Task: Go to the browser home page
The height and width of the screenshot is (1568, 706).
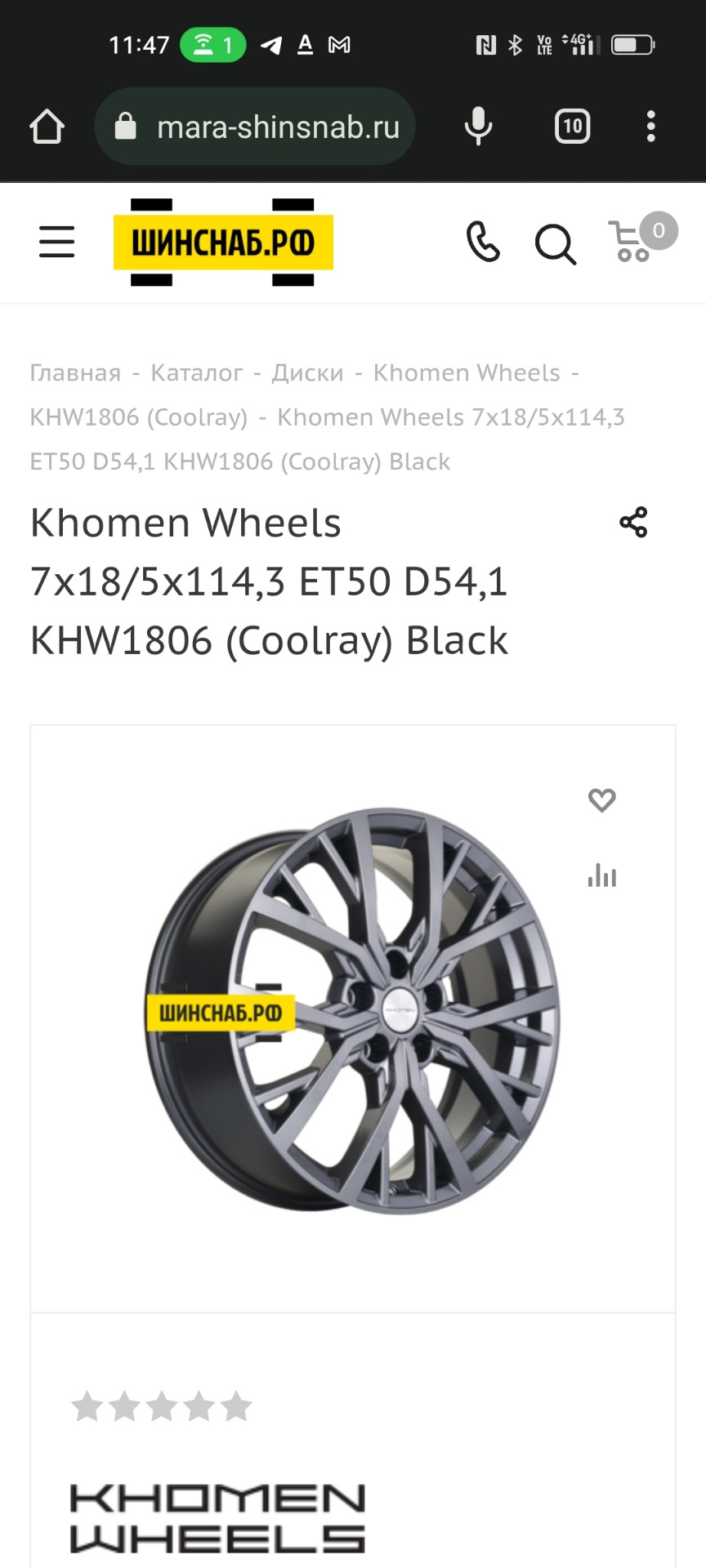Action: [x=47, y=127]
